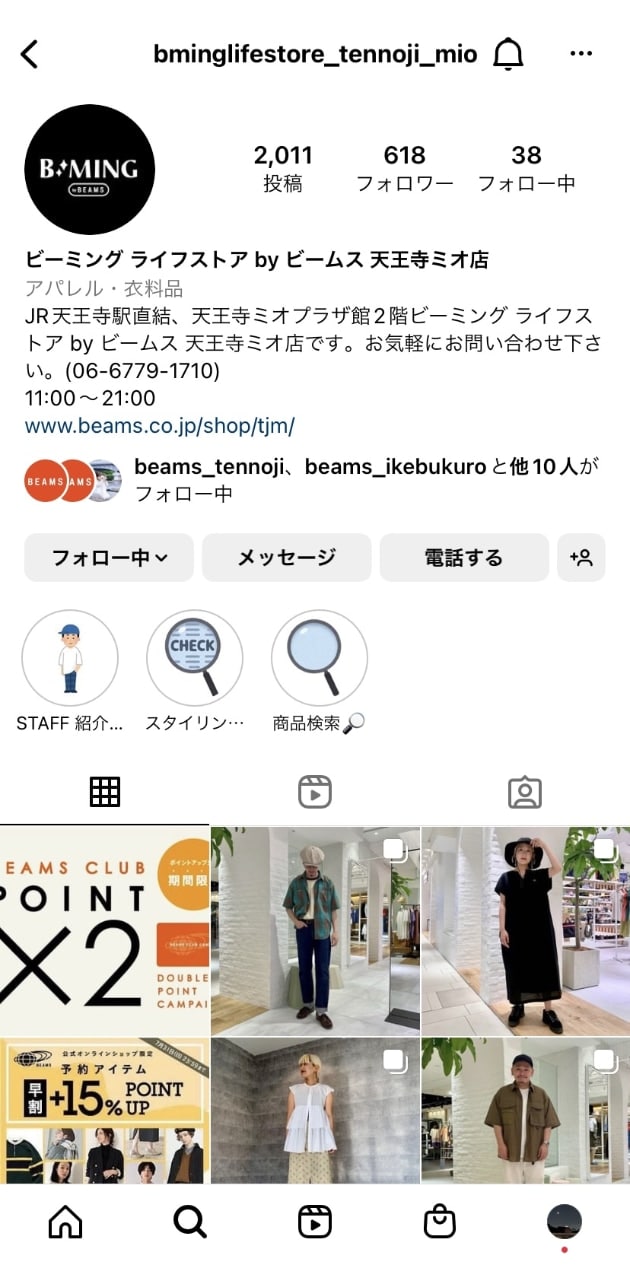630x1284 pixels.
Task: Open the notifications bell for this account
Action: tap(509, 54)
